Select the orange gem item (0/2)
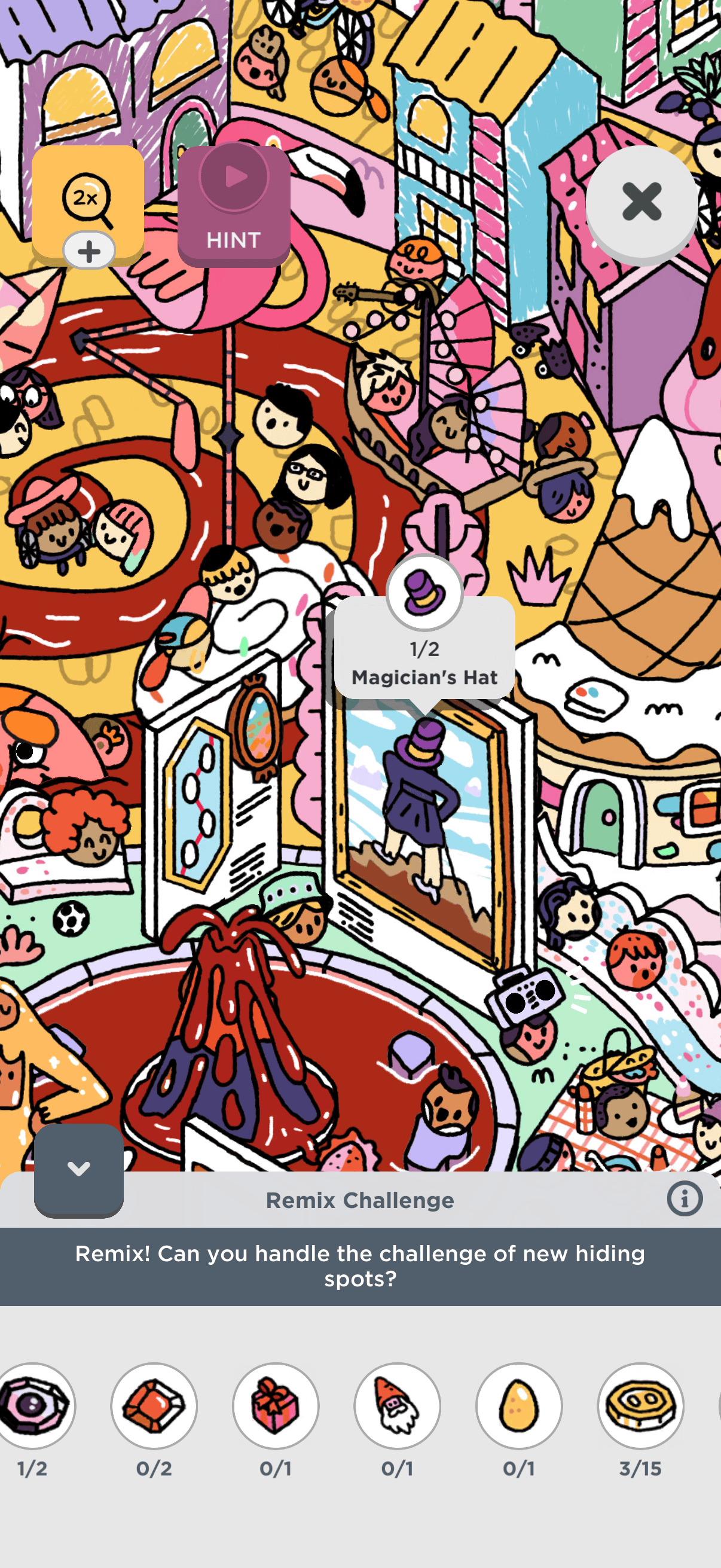Image resolution: width=721 pixels, height=1568 pixels. [x=154, y=1405]
